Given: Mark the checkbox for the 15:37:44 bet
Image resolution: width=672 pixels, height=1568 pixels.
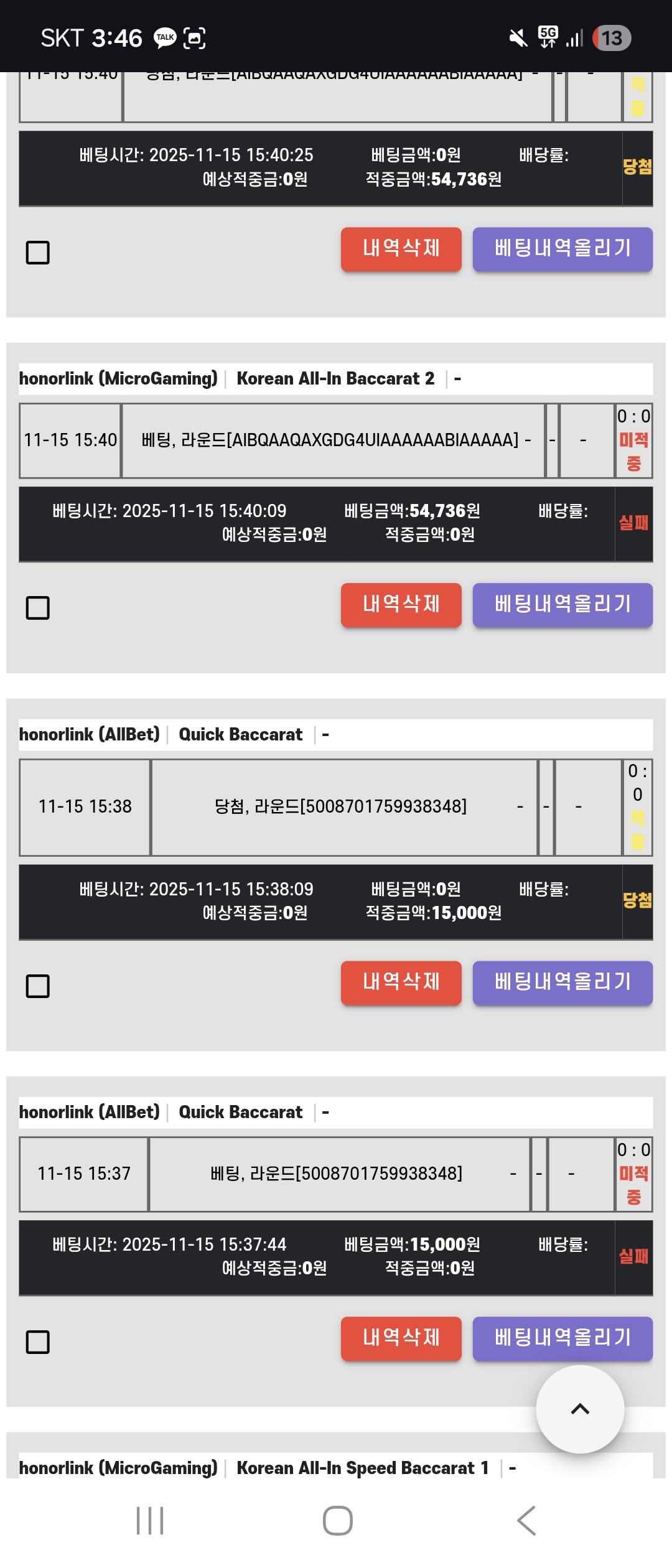Looking at the screenshot, I should click(38, 1342).
